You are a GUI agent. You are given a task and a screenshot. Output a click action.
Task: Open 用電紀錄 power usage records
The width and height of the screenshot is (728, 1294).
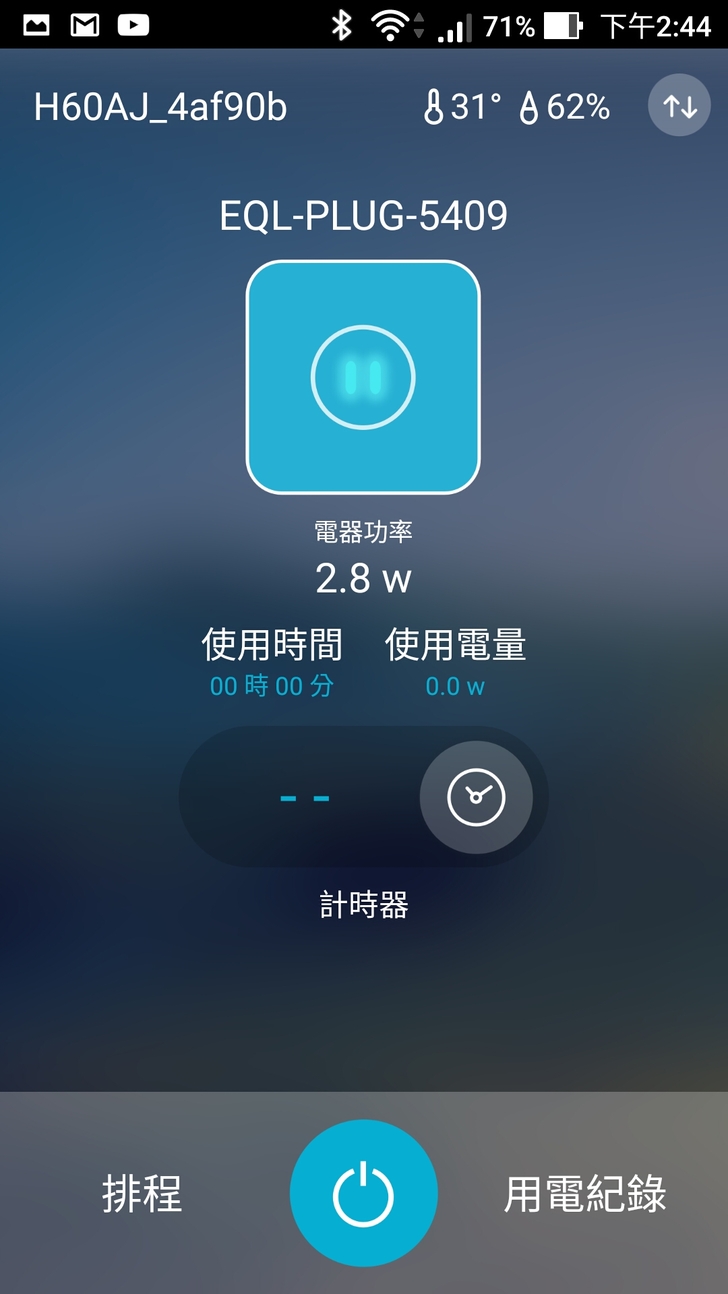click(585, 1194)
